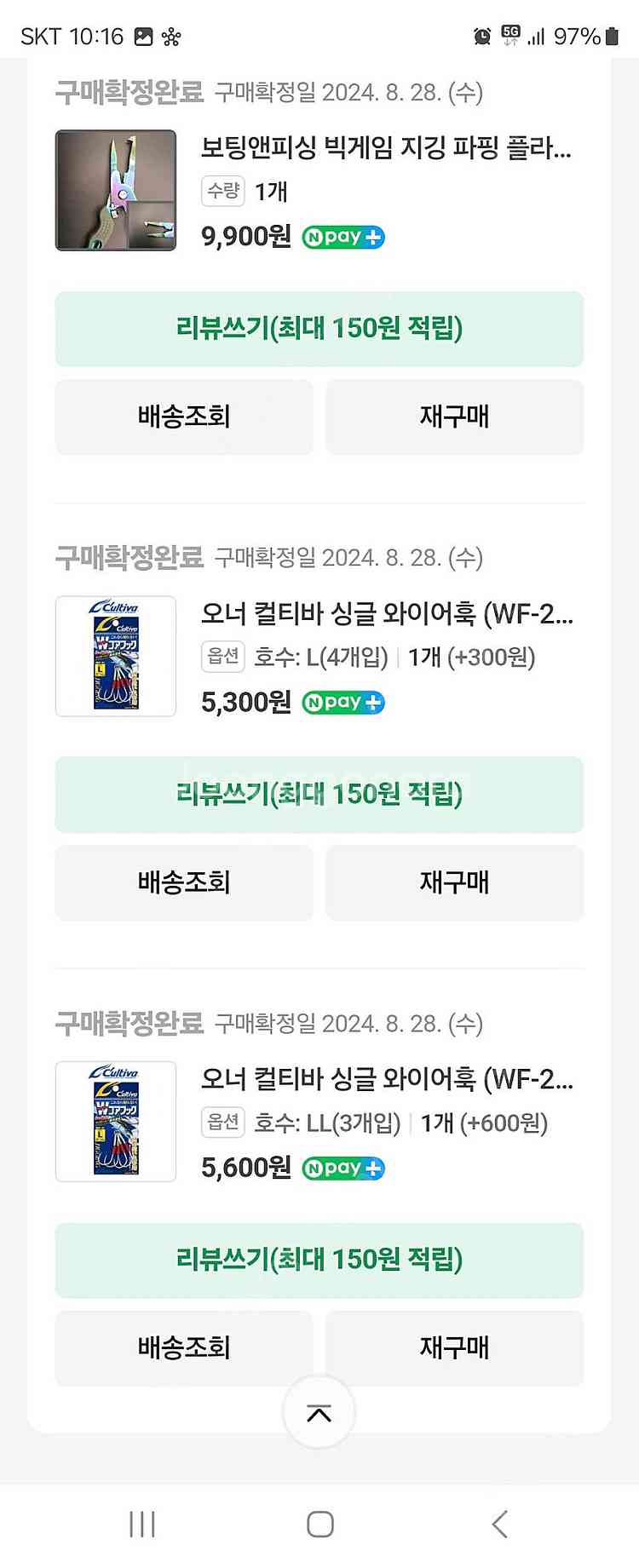
Task: Open the 보팅앤피싱 pliers product image
Action: click(x=116, y=190)
